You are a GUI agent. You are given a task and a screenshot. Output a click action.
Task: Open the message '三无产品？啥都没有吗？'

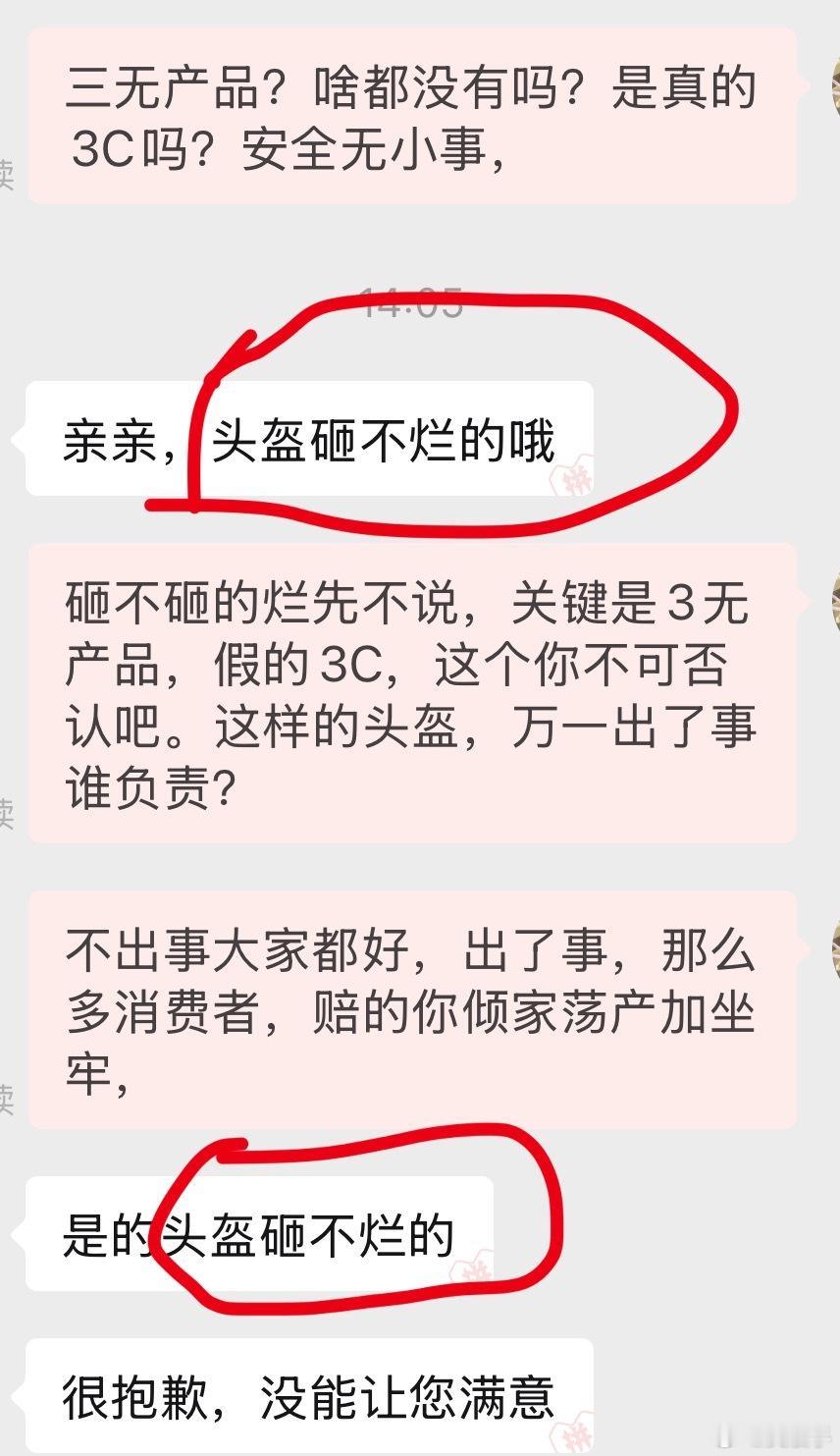412,118
